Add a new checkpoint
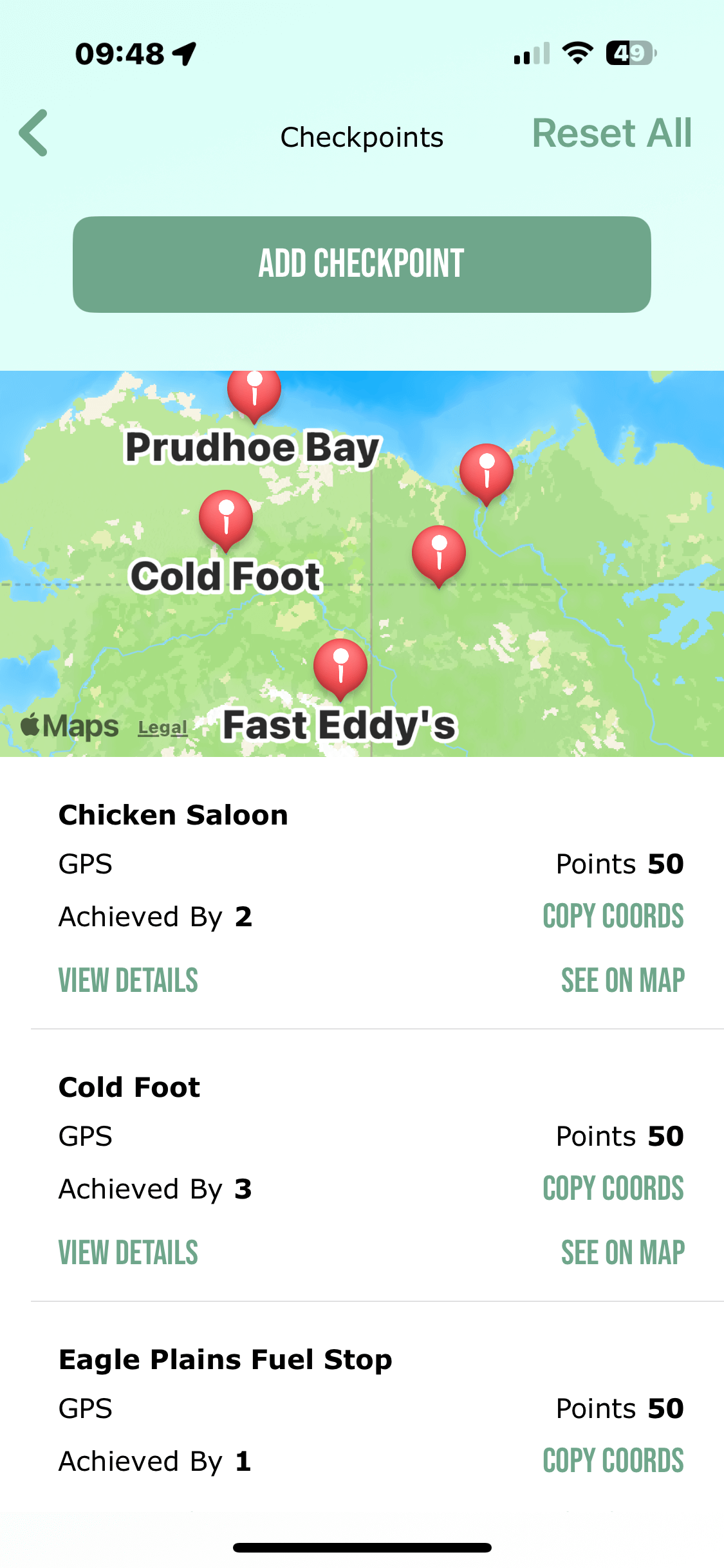Viewport: 724px width, 1568px height. click(x=362, y=265)
